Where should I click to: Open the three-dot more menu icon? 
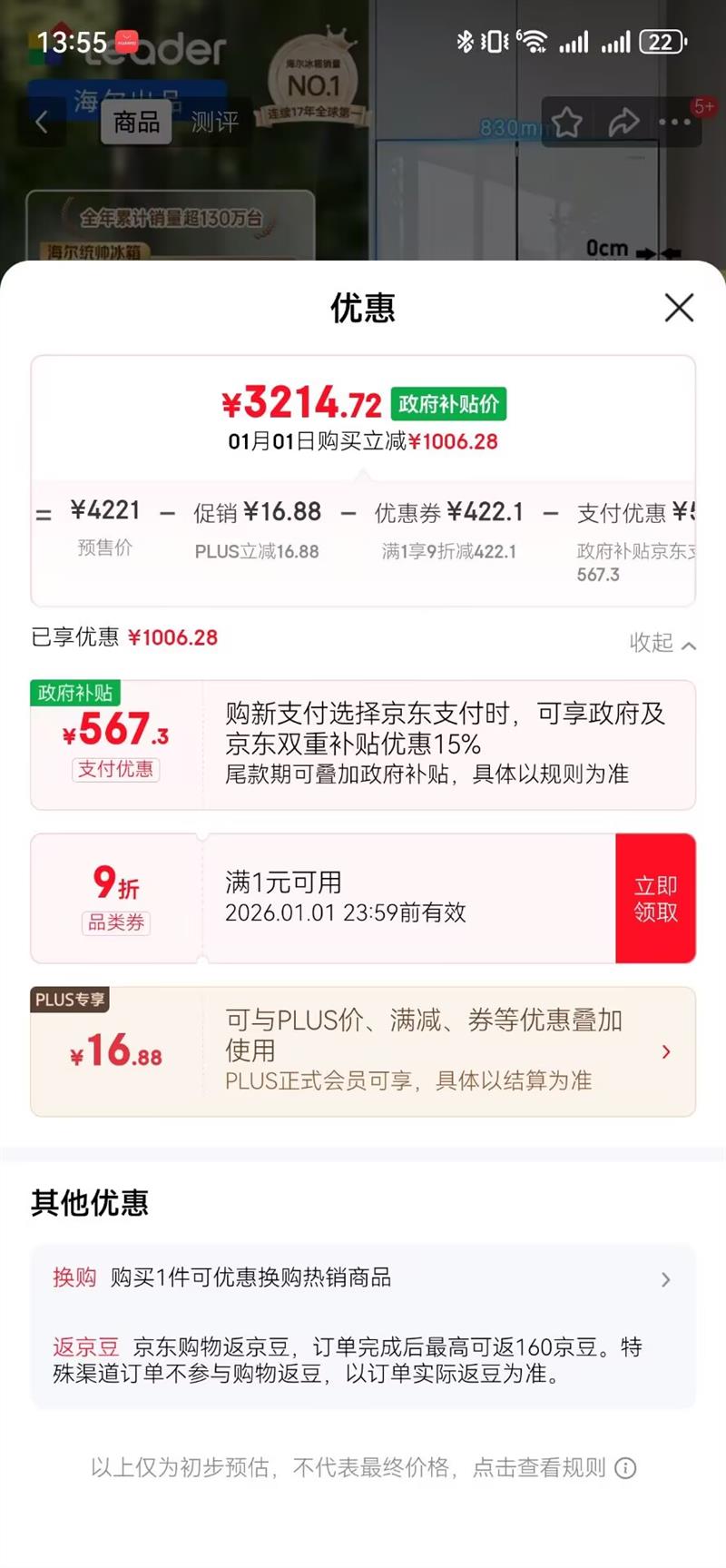[673, 121]
